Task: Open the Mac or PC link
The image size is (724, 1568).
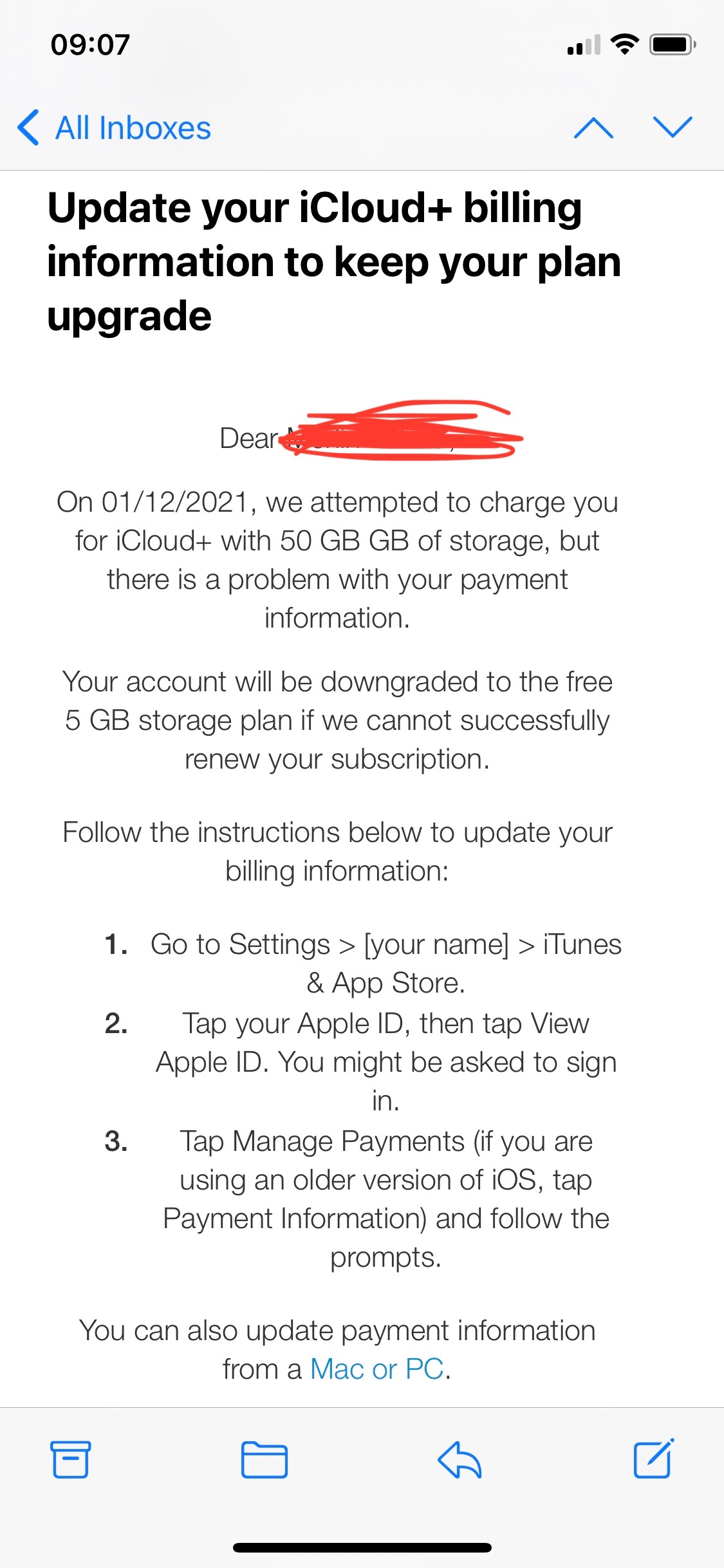Action: pos(376,1369)
